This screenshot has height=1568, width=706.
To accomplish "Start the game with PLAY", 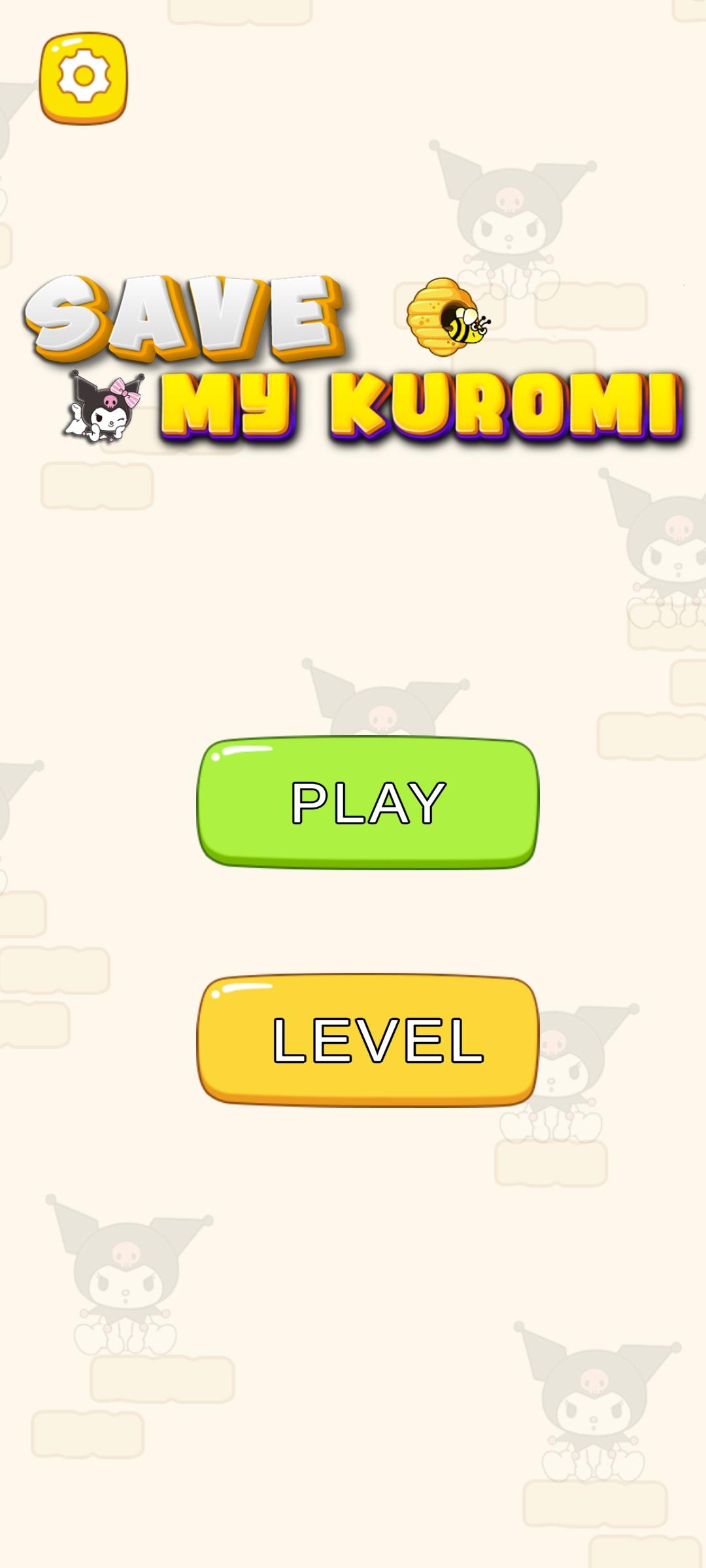I will [x=368, y=803].
